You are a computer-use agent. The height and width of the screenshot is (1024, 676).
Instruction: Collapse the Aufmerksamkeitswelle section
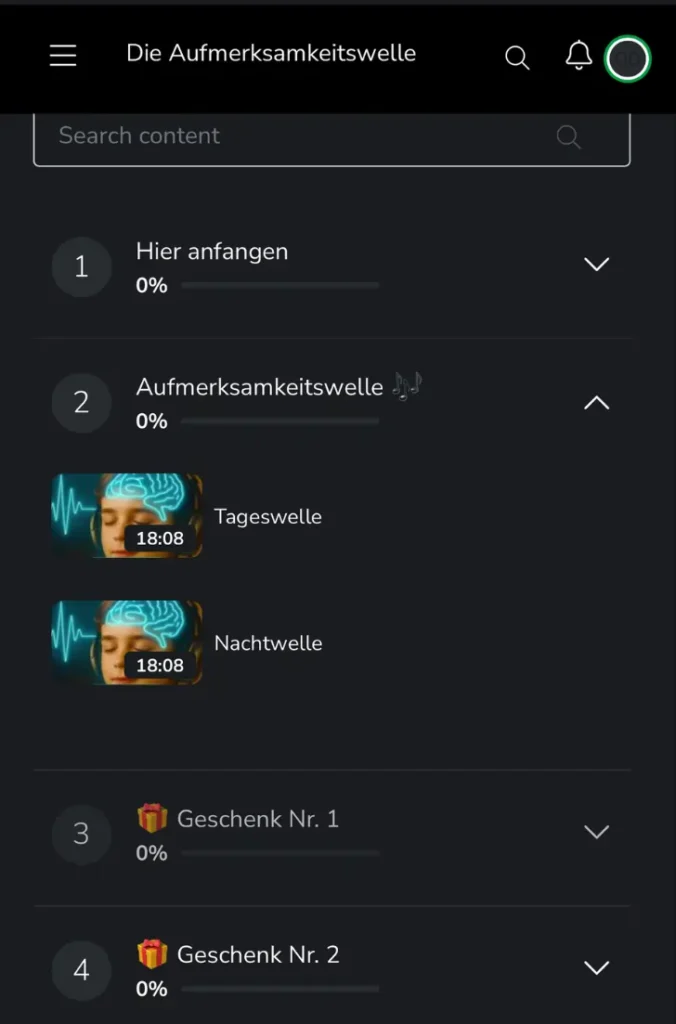[596, 402]
